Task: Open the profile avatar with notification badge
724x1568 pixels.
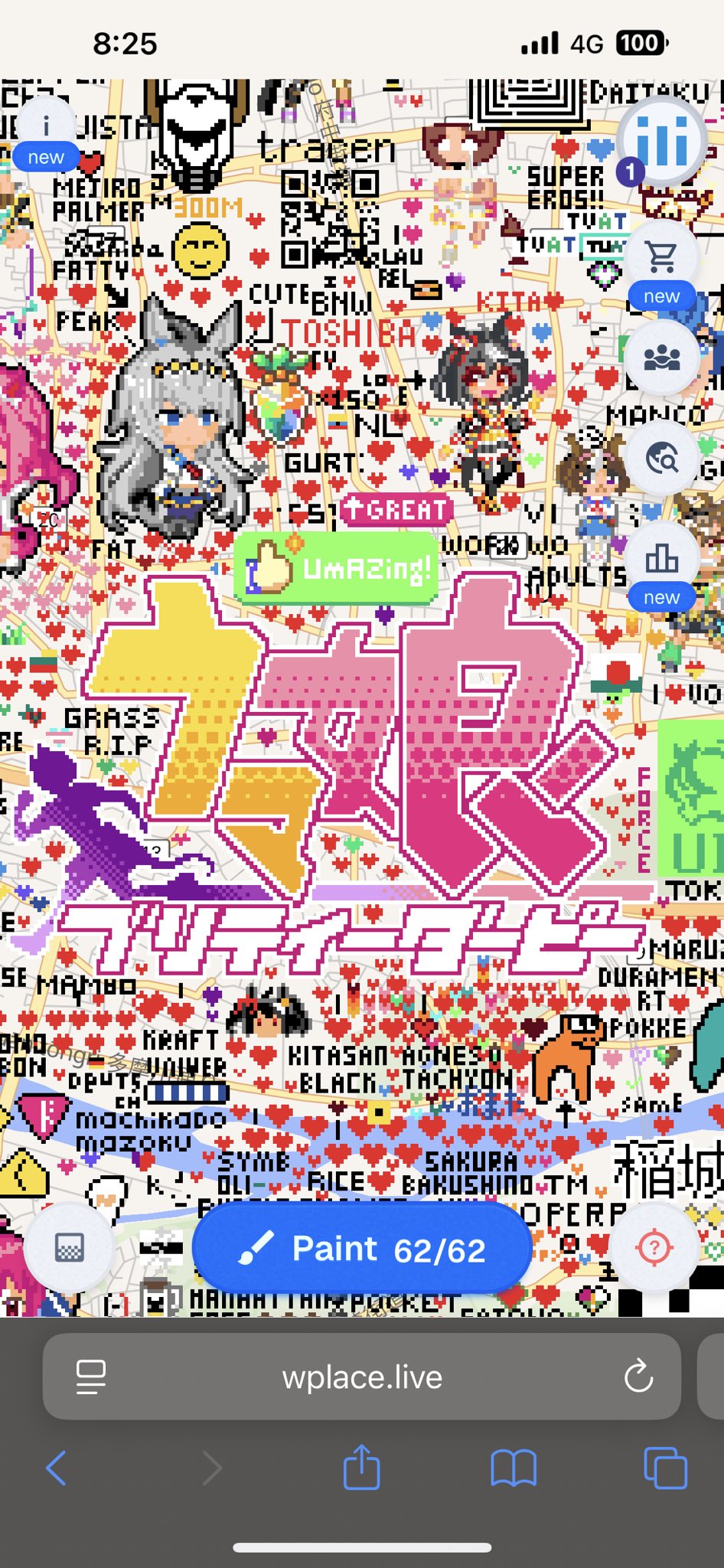Action: tap(661, 142)
